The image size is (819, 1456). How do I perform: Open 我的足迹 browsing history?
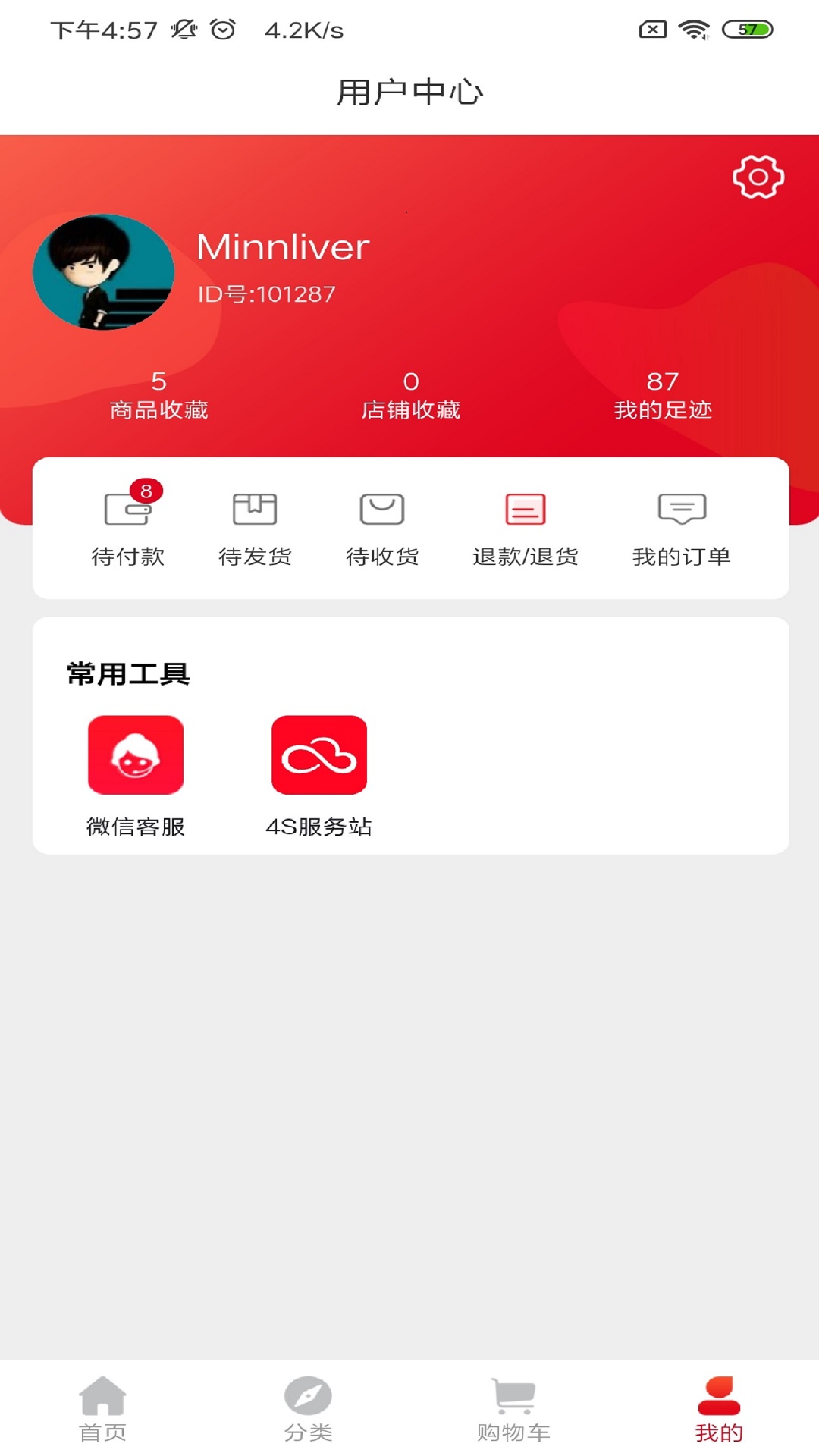[664, 394]
